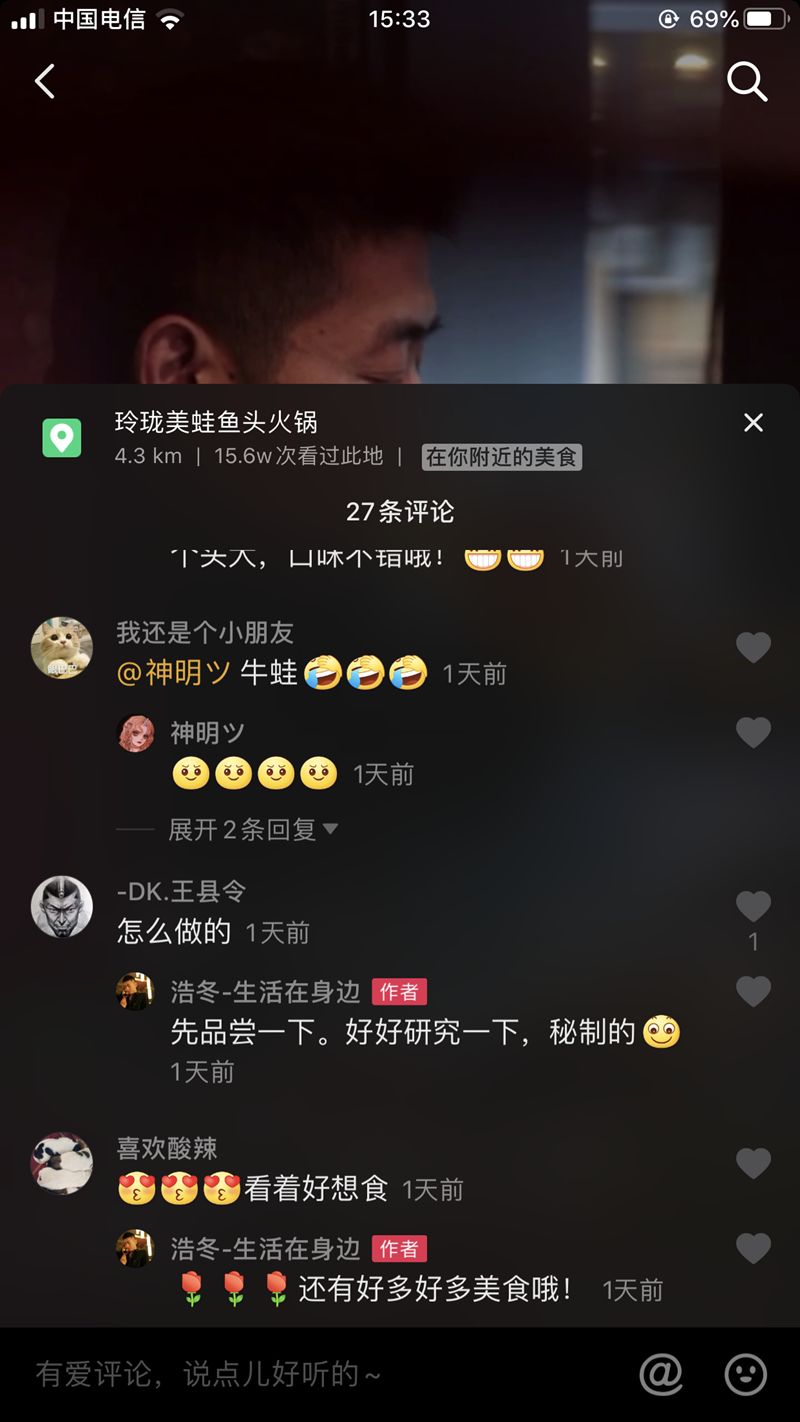
Task: Open 我还是个小朋友's profile avatar
Action: point(62,648)
